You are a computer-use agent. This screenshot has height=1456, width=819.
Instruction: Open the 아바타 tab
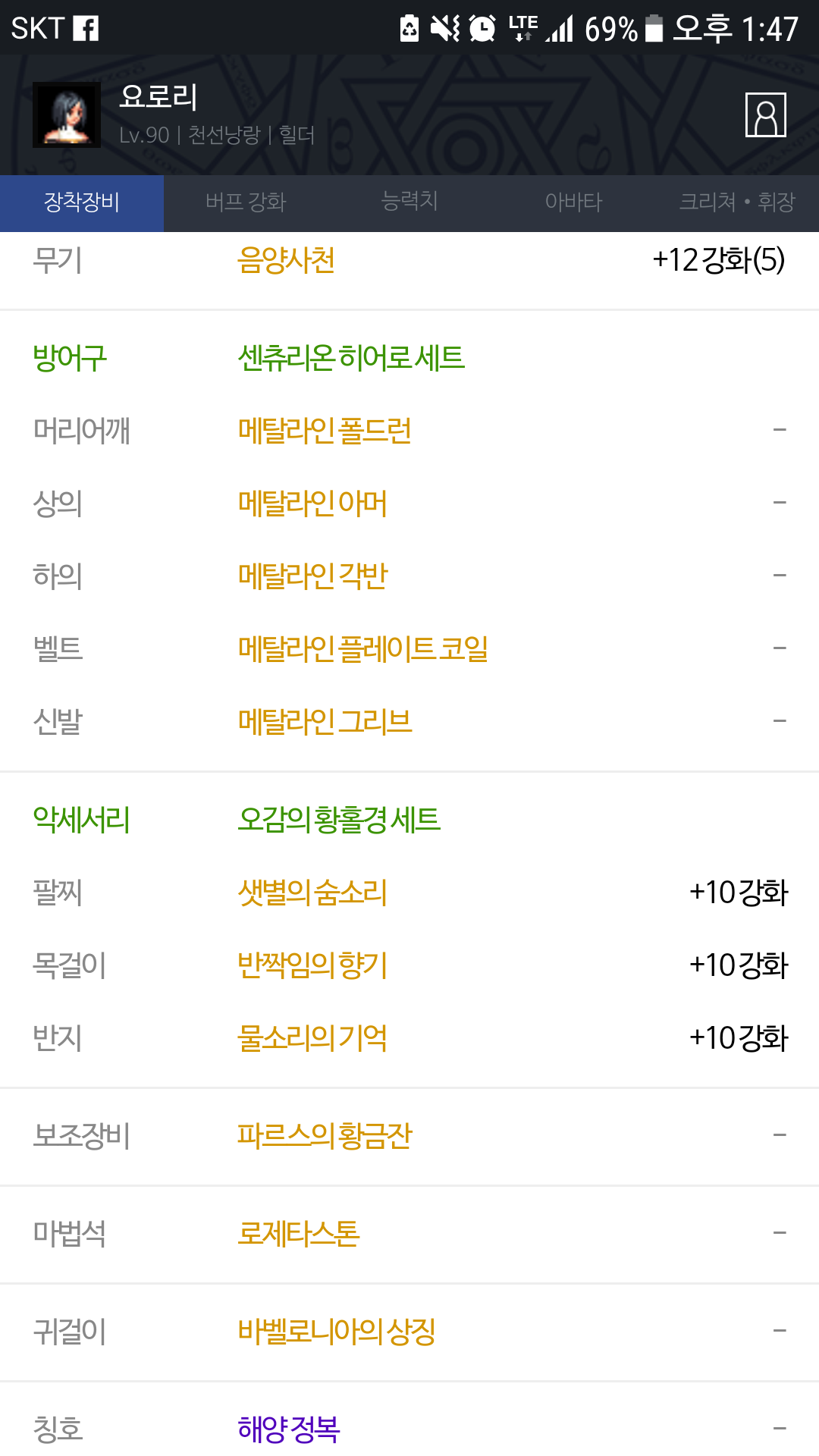coord(573,202)
